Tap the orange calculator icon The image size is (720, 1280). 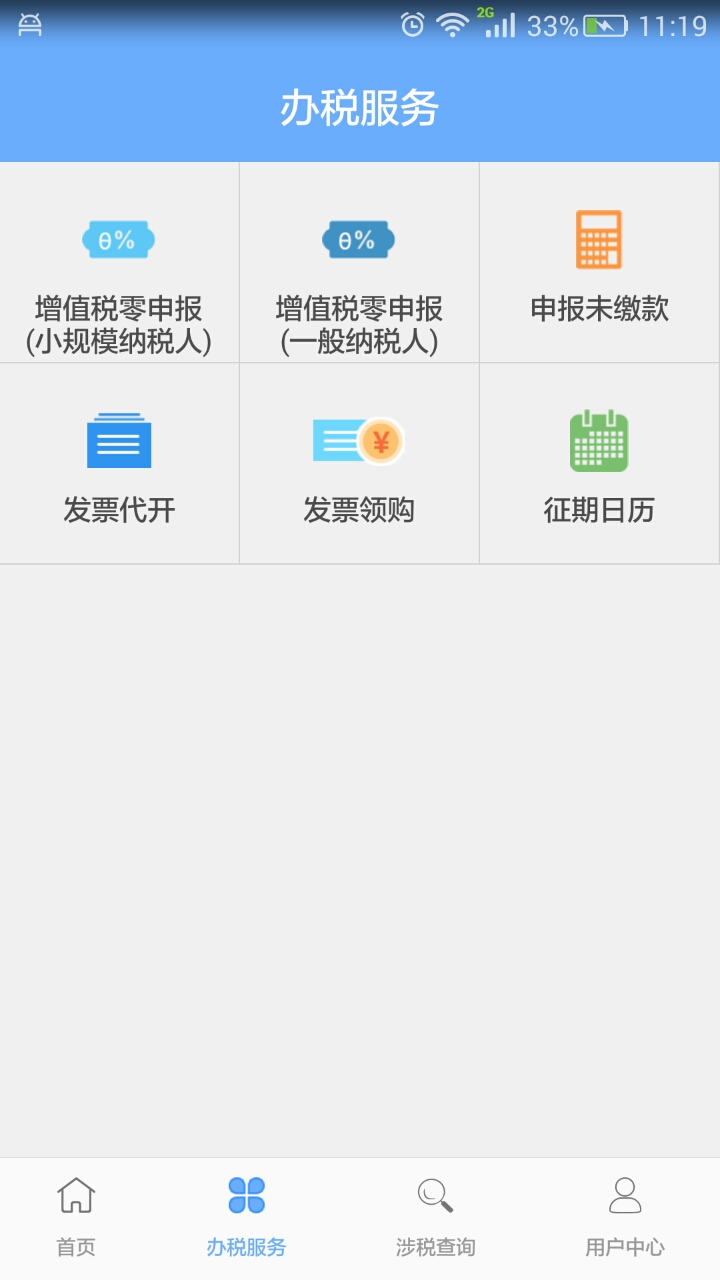[598, 239]
